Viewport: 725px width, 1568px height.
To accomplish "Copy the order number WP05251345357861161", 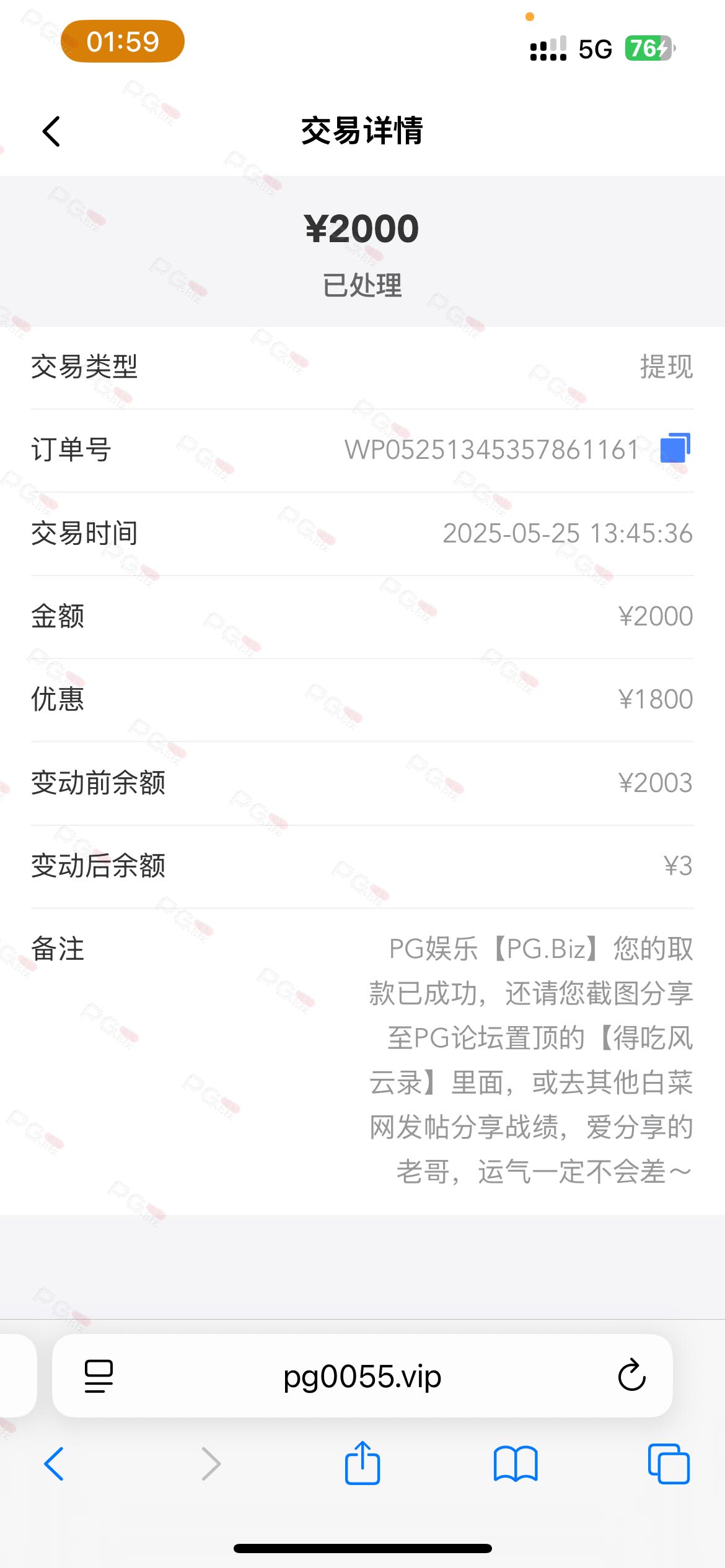I will coord(675,448).
